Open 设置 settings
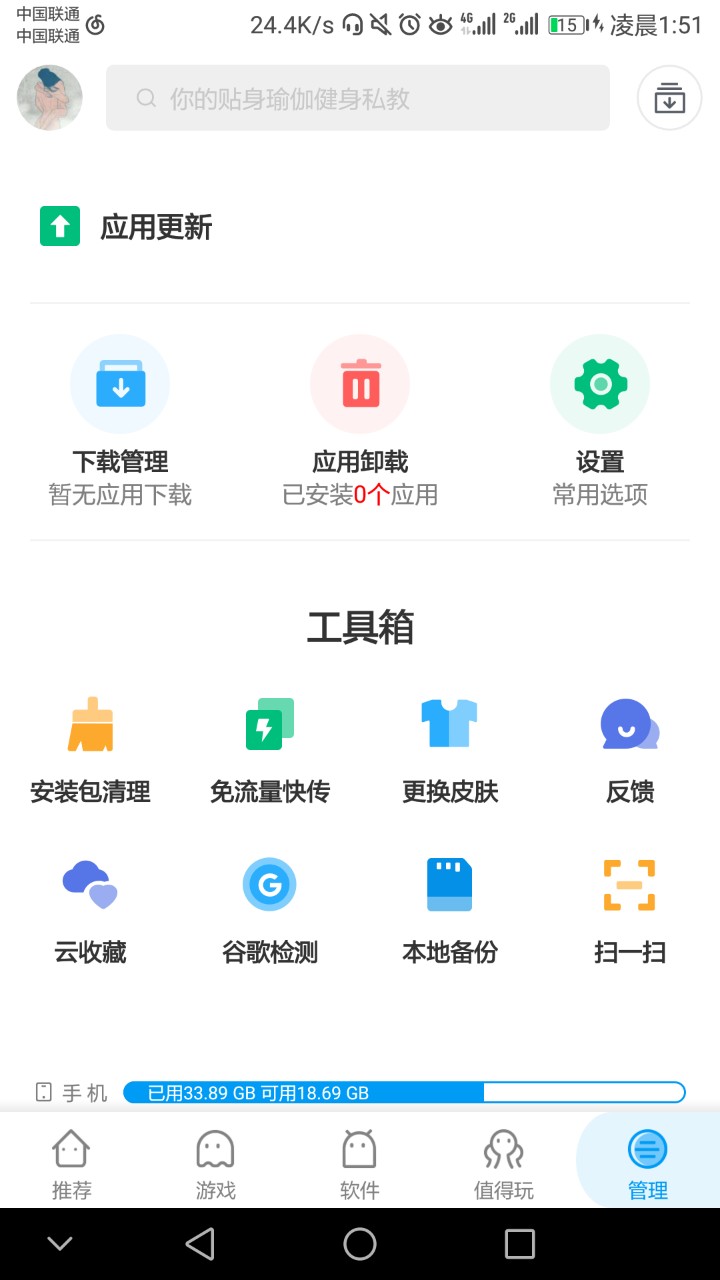 coord(600,420)
